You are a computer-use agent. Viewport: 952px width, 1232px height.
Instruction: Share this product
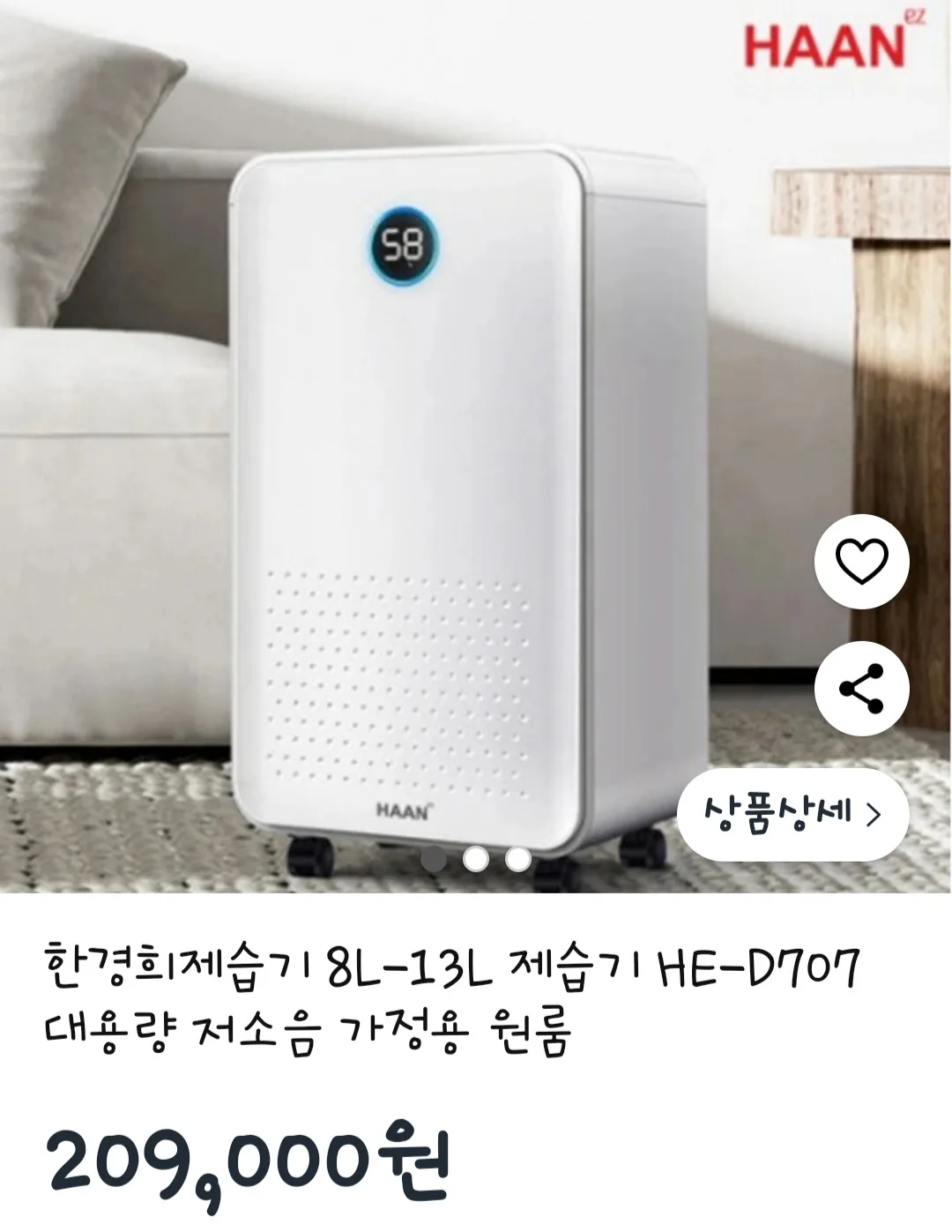(x=861, y=689)
